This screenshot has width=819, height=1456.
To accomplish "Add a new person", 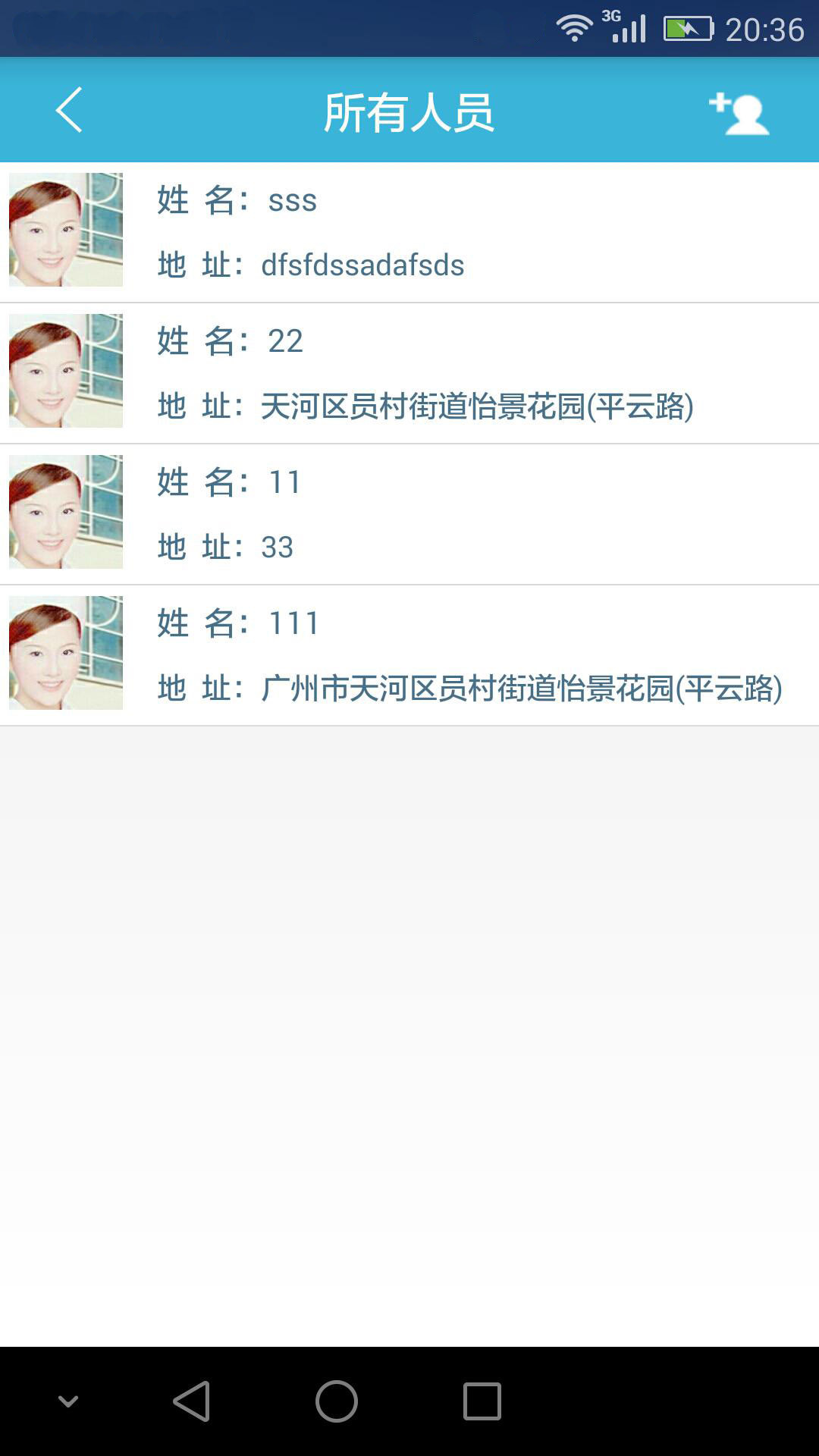I will pyautogui.click(x=739, y=114).
